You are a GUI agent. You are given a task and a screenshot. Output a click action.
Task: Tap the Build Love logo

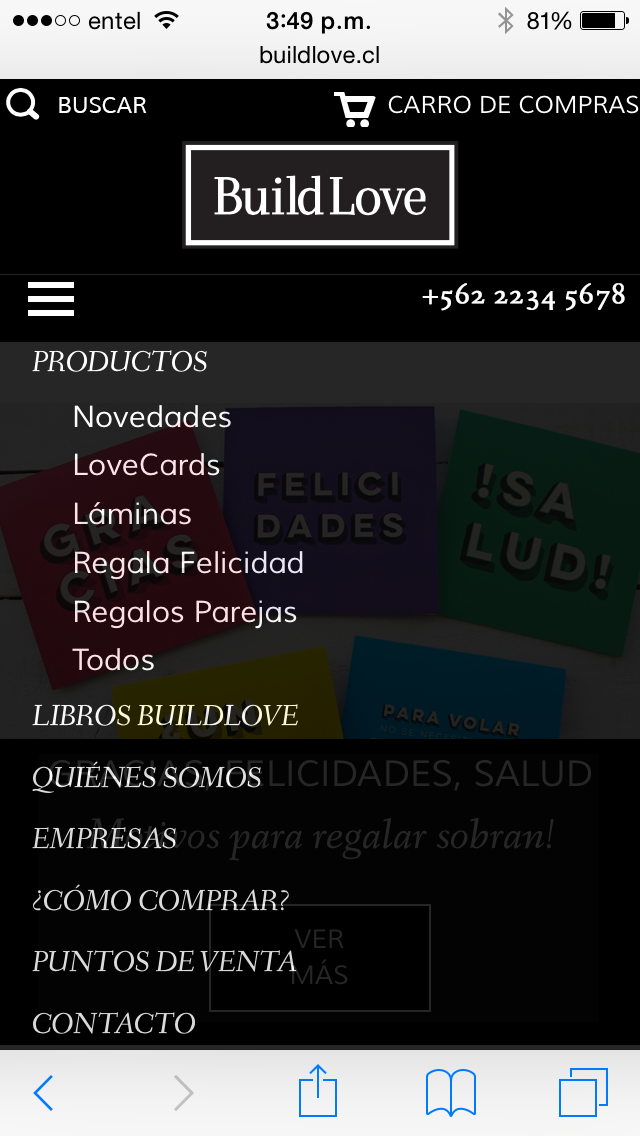click(320, 196)
